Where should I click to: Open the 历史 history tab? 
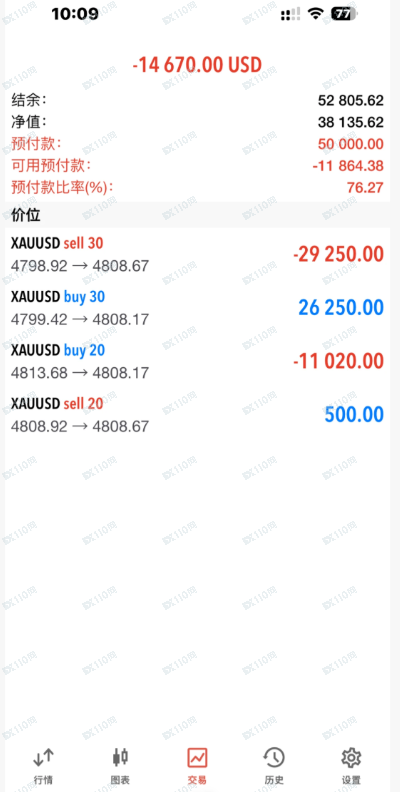(x=274, y=766)
